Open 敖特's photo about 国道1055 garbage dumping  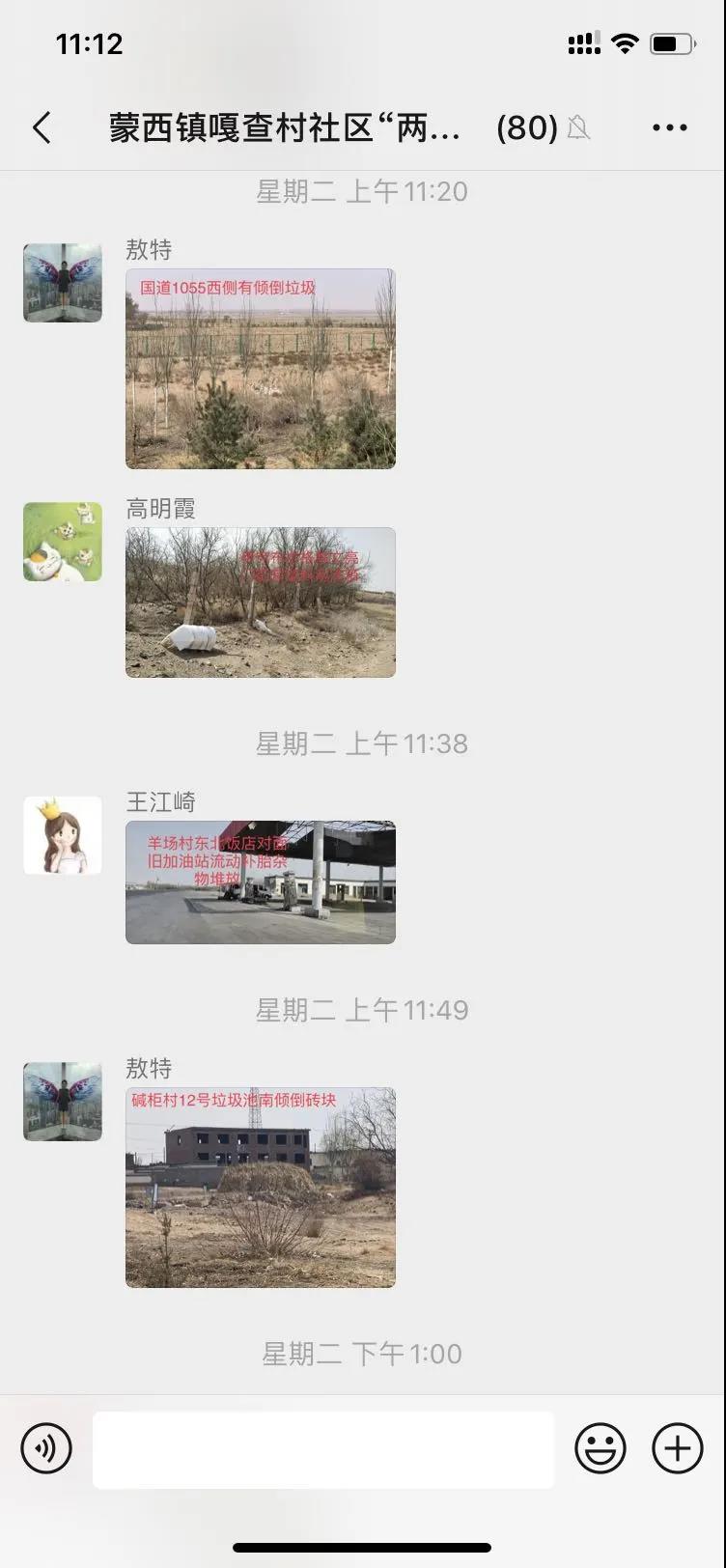pos(261,369)
